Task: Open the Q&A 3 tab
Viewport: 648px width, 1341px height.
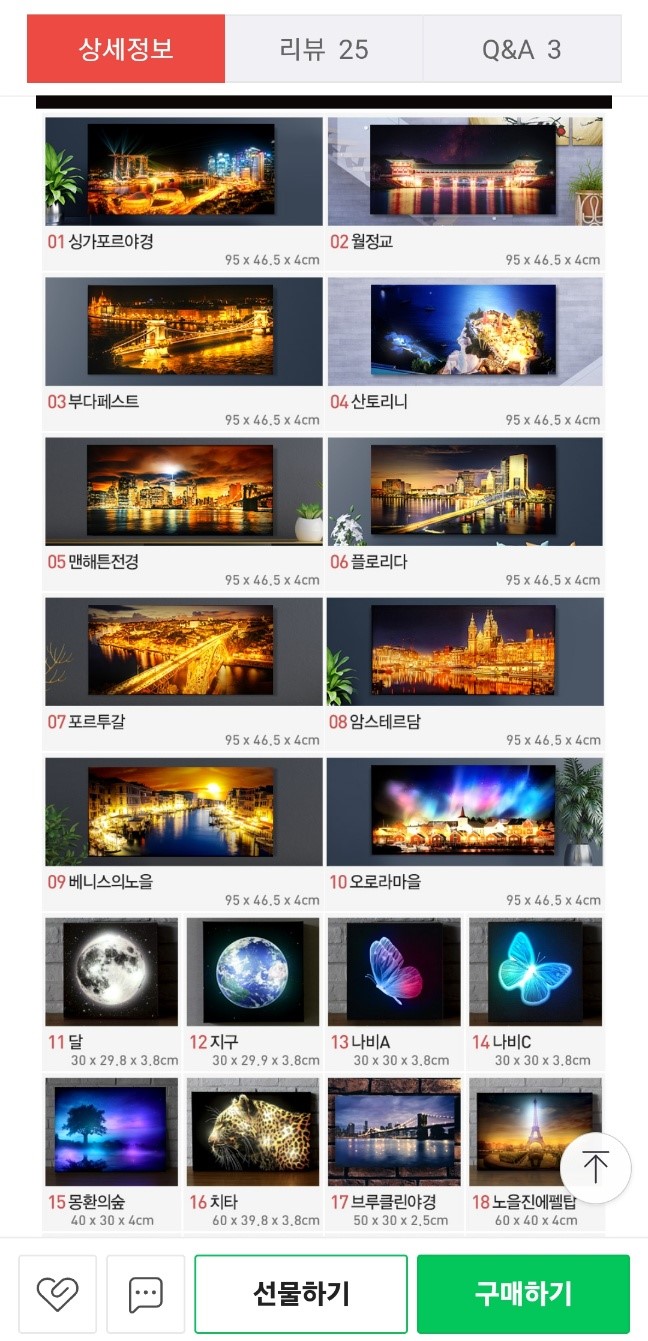Action: click(x=521, y=49)
